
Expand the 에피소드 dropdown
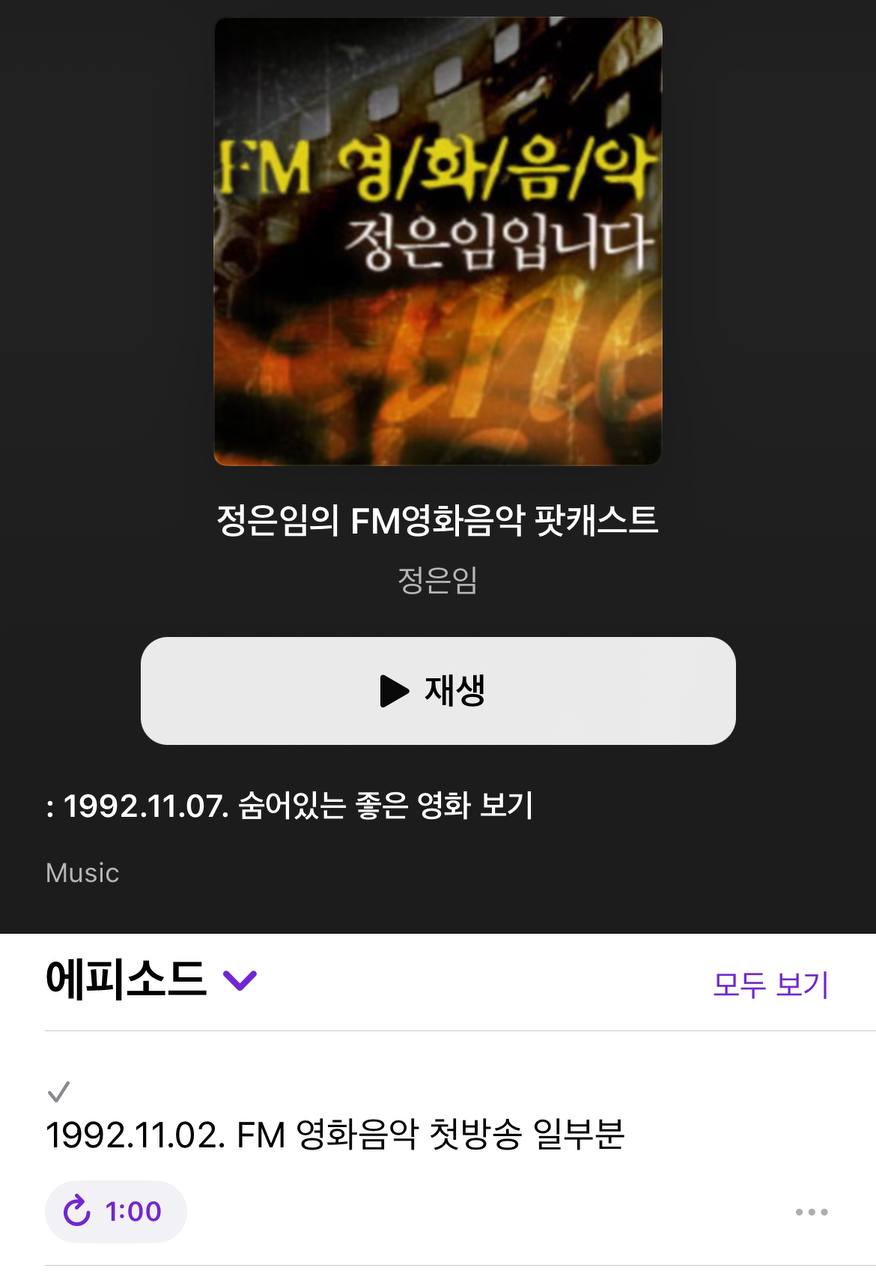point(240,980)
